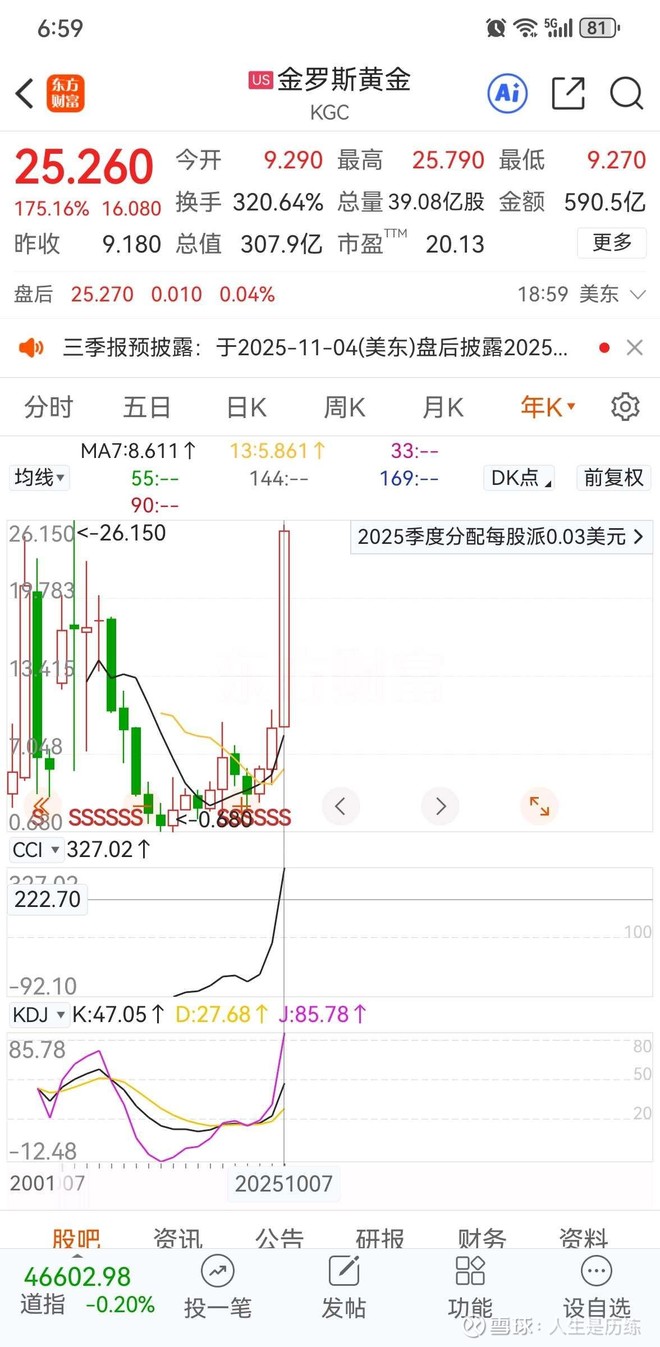Show the 月K chart
Screen dimensions: 660x1347
(443, 407)
